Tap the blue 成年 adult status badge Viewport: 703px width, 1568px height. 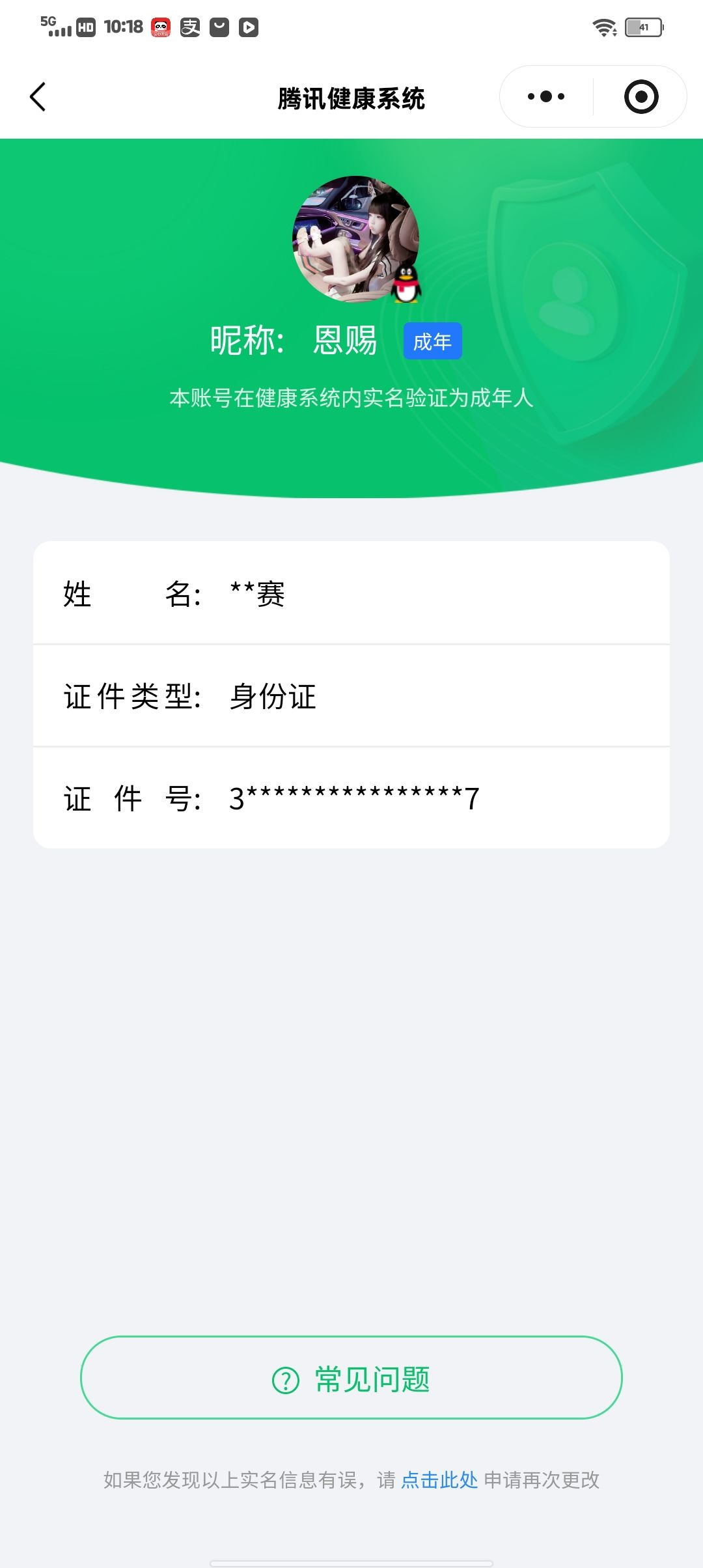[x=432, y=341]
